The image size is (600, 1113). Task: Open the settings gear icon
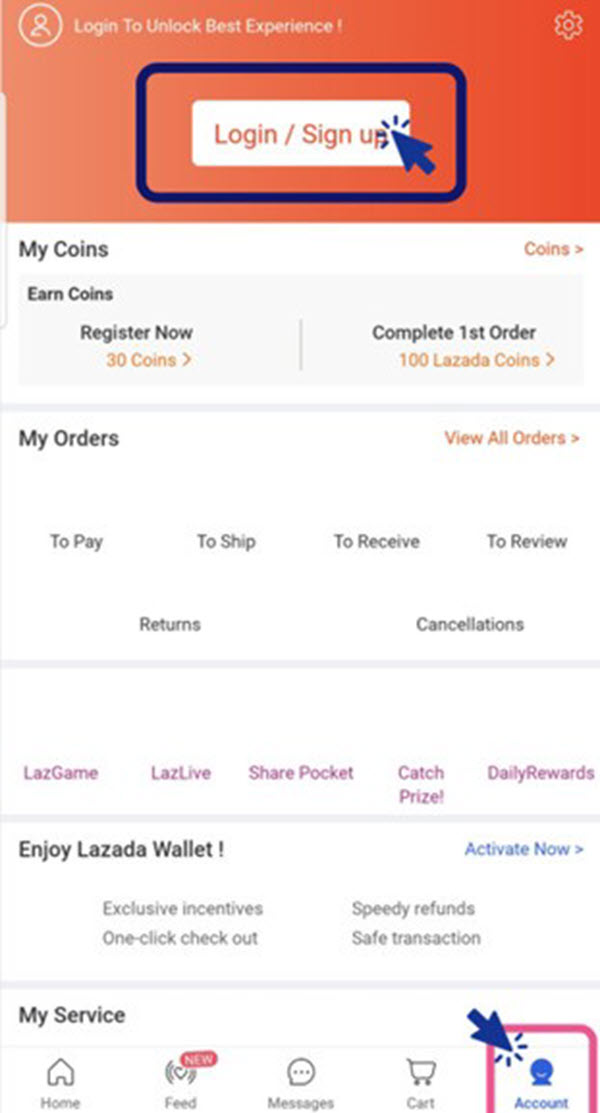(567, 26)
